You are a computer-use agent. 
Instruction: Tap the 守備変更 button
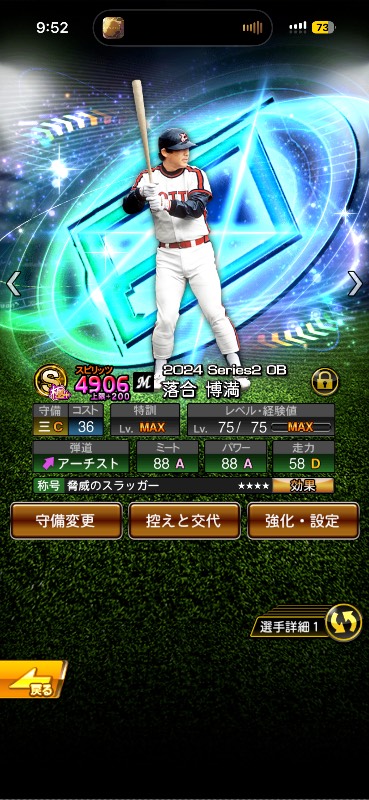point(66,521)
